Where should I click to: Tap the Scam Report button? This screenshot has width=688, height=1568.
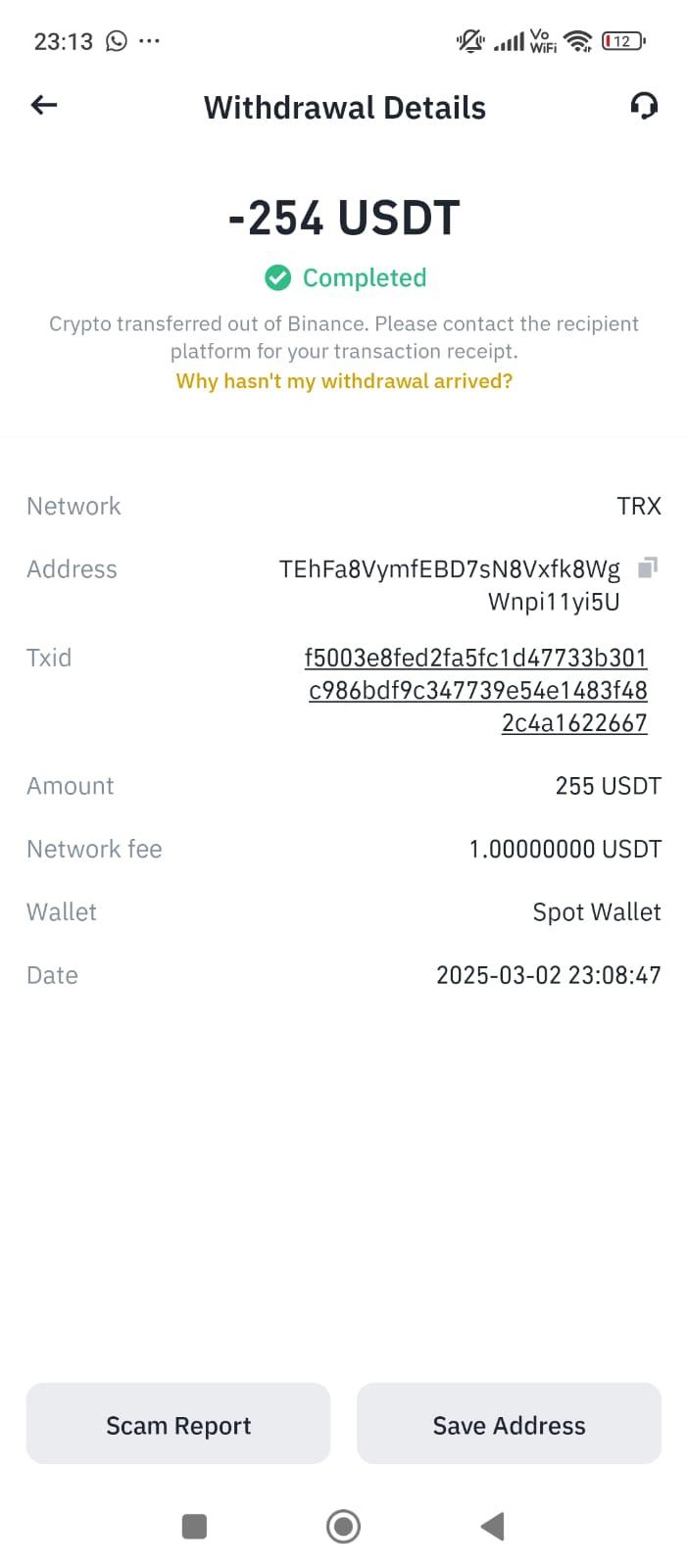pos(178,1424)
